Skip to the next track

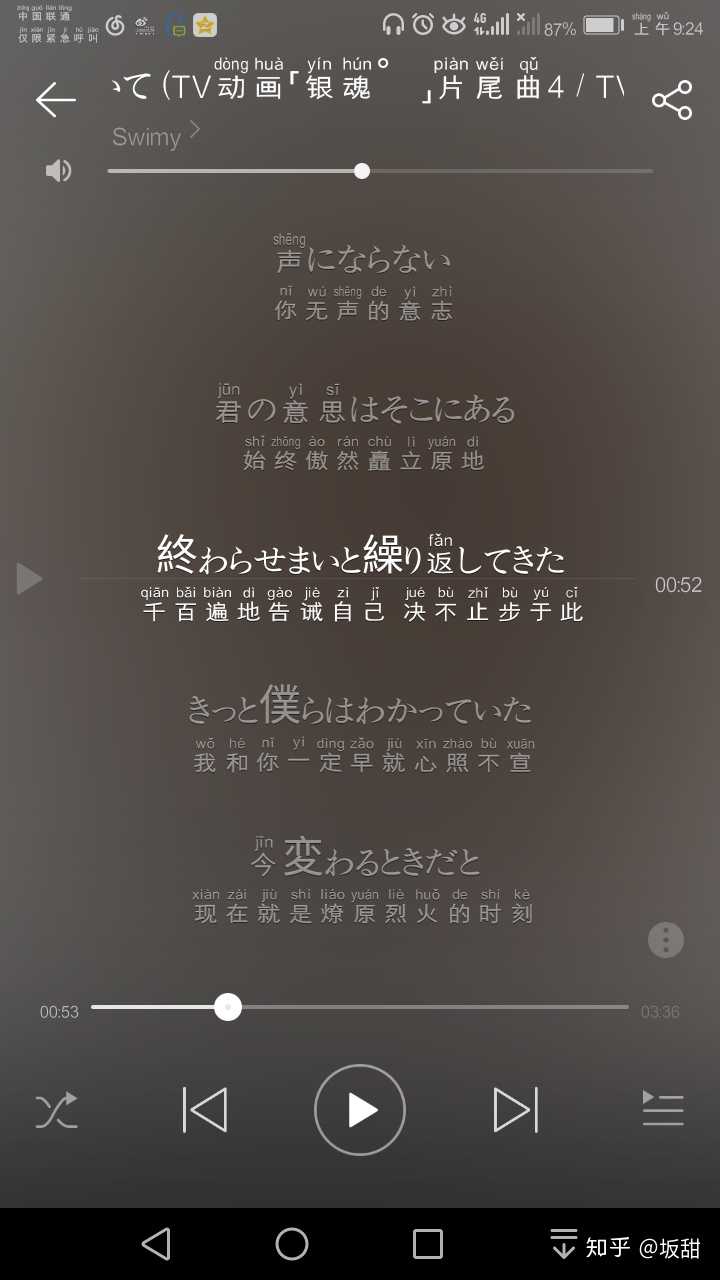[516, 1110]
